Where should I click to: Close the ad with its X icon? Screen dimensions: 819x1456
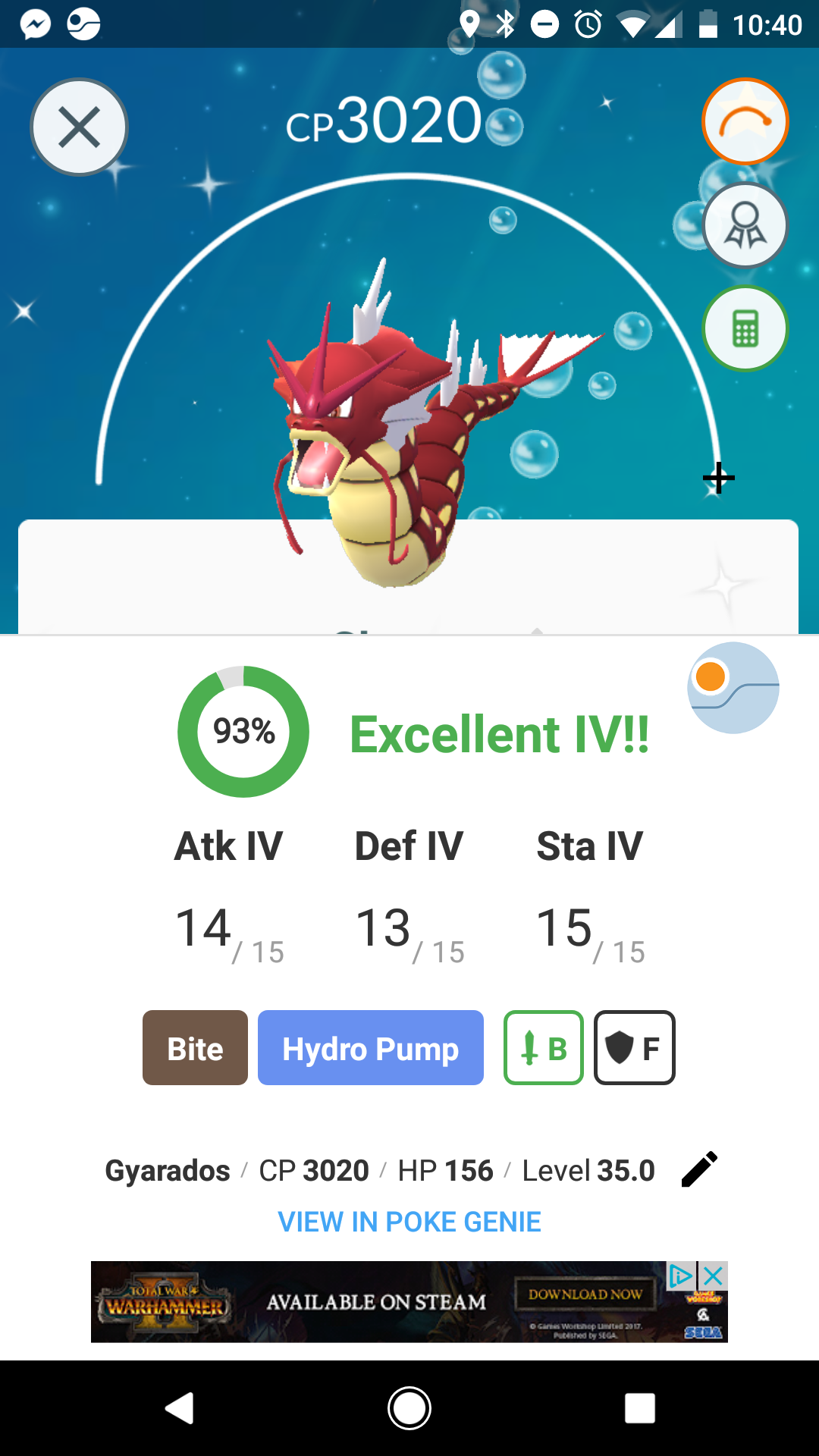[x=714, y=1276]
